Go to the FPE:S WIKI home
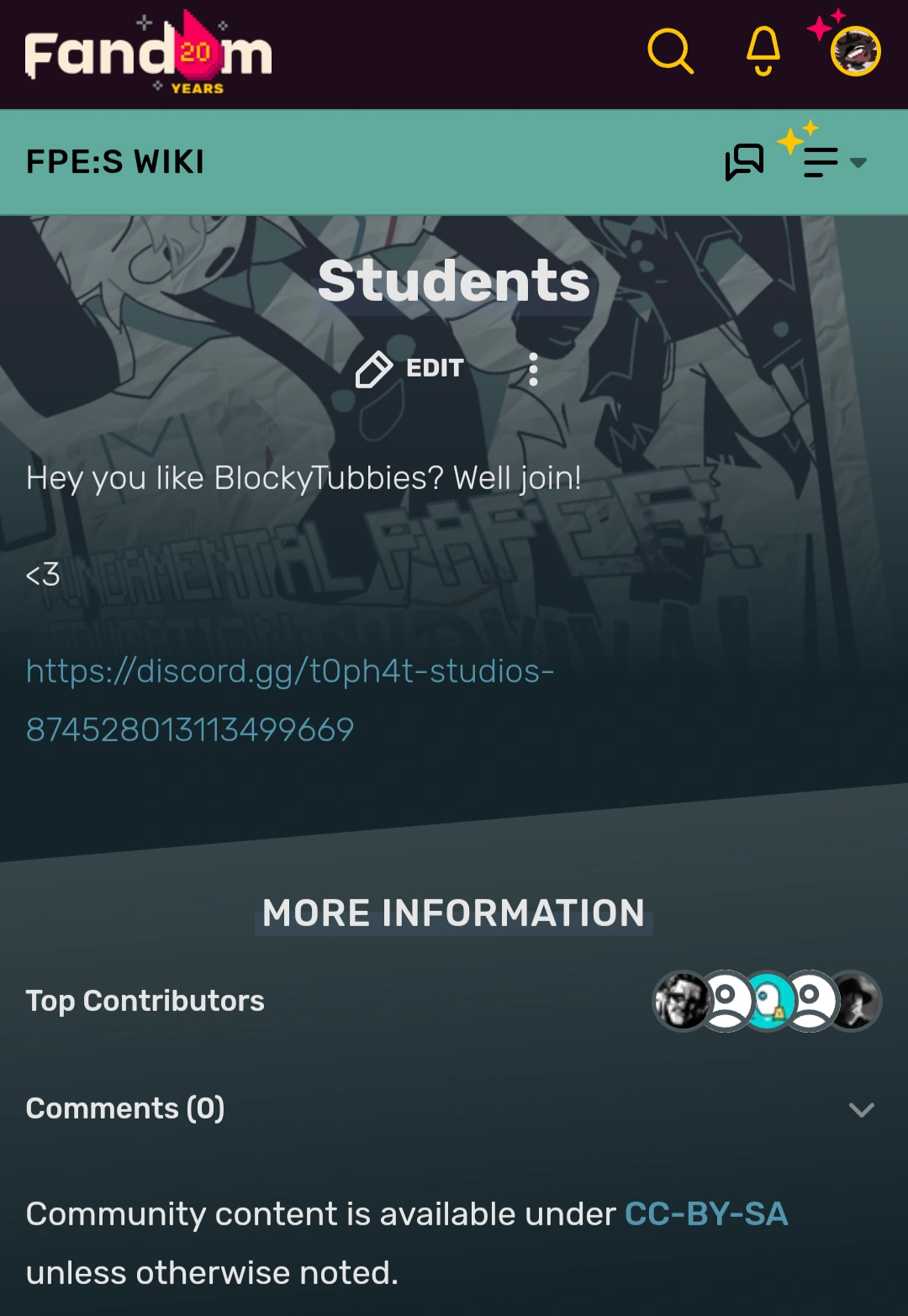908x1316 pixels. pyautogui.click(x=115, y=161)
